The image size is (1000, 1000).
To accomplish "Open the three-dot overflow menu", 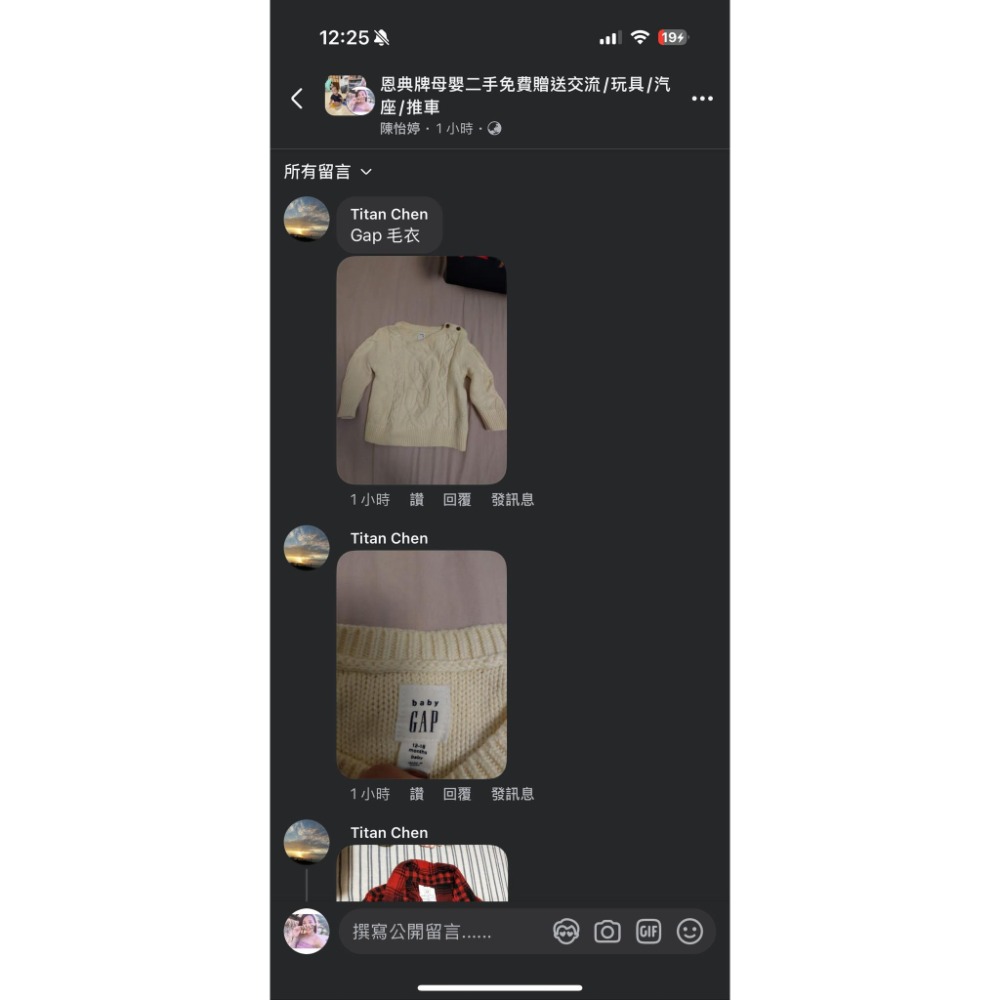I will tap(702, 98).
